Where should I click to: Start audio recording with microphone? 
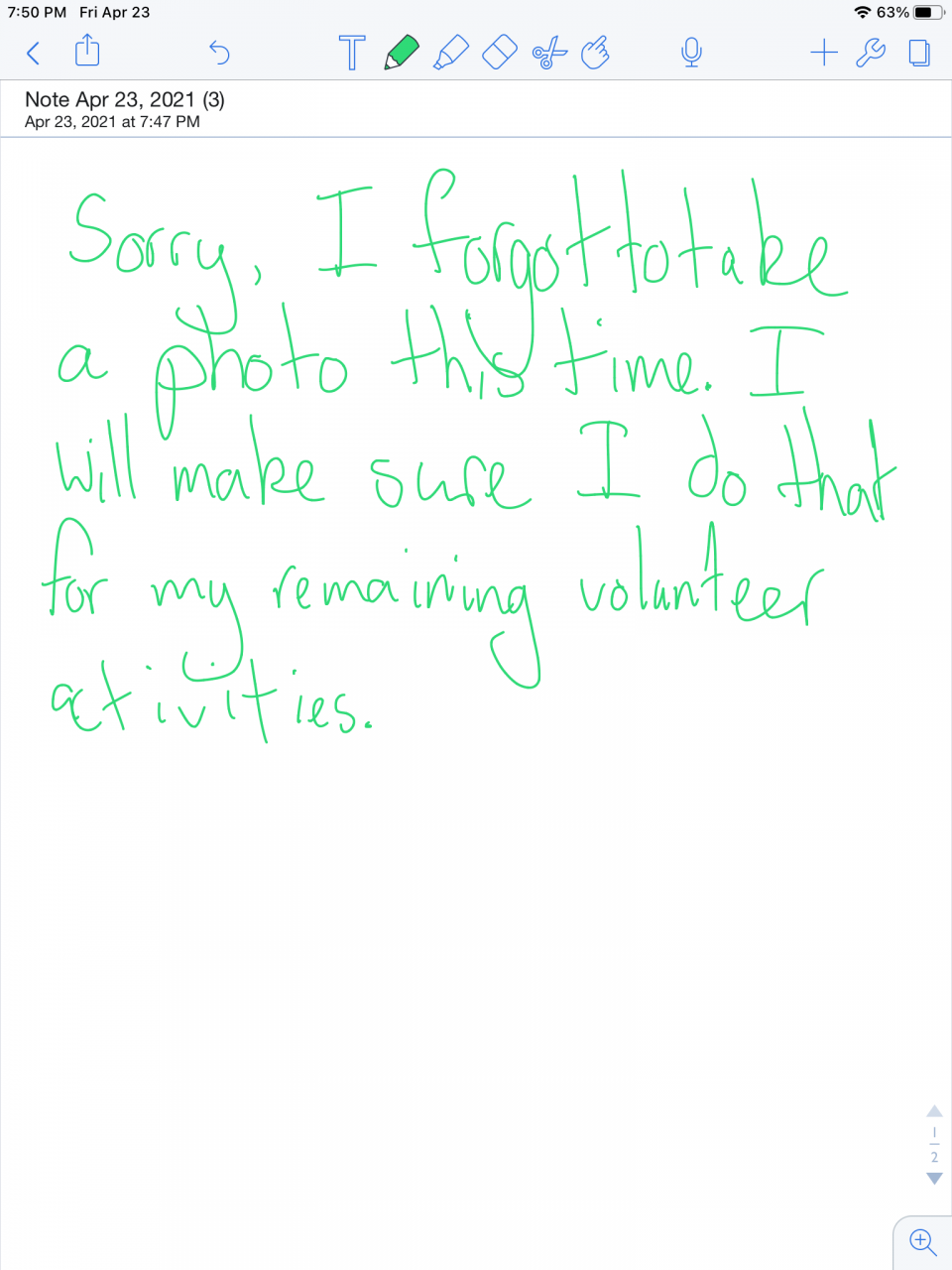pos(691,53)
